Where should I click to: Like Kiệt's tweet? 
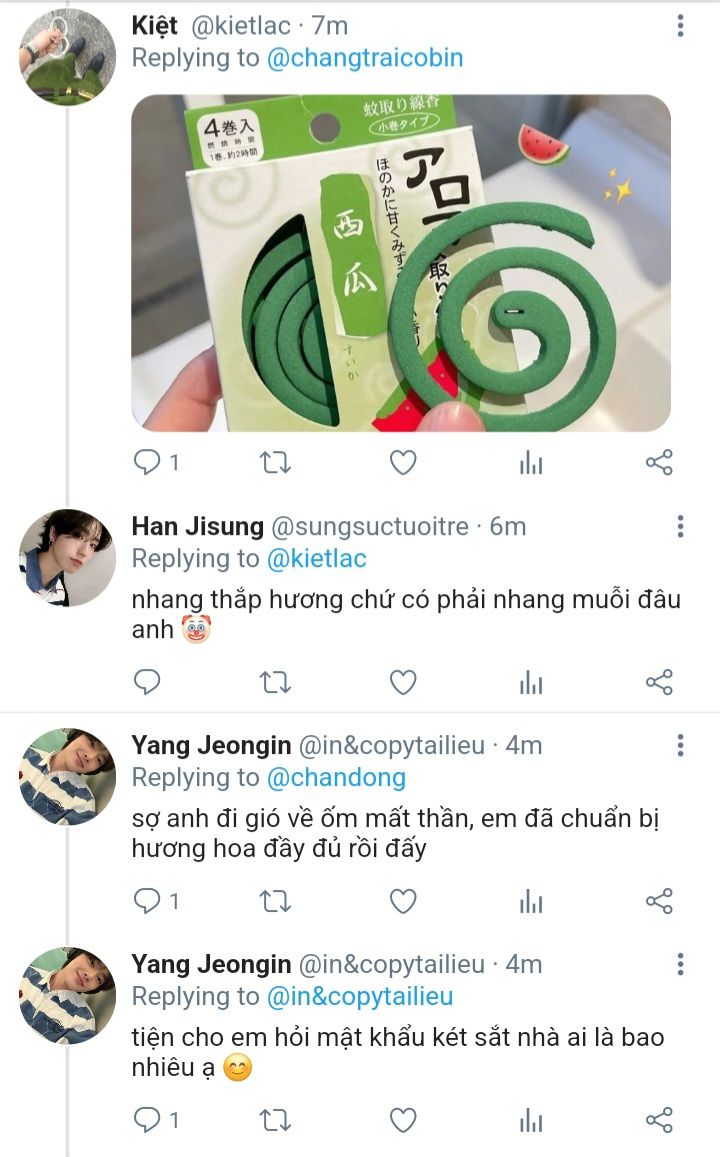(402, 462)
